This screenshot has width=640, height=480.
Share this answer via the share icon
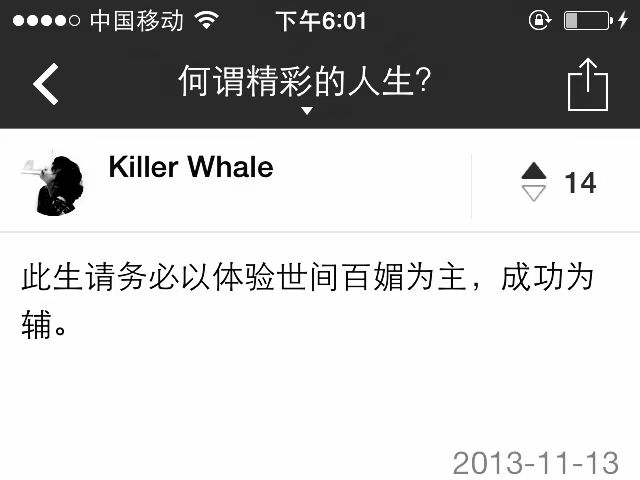(587, 85)
